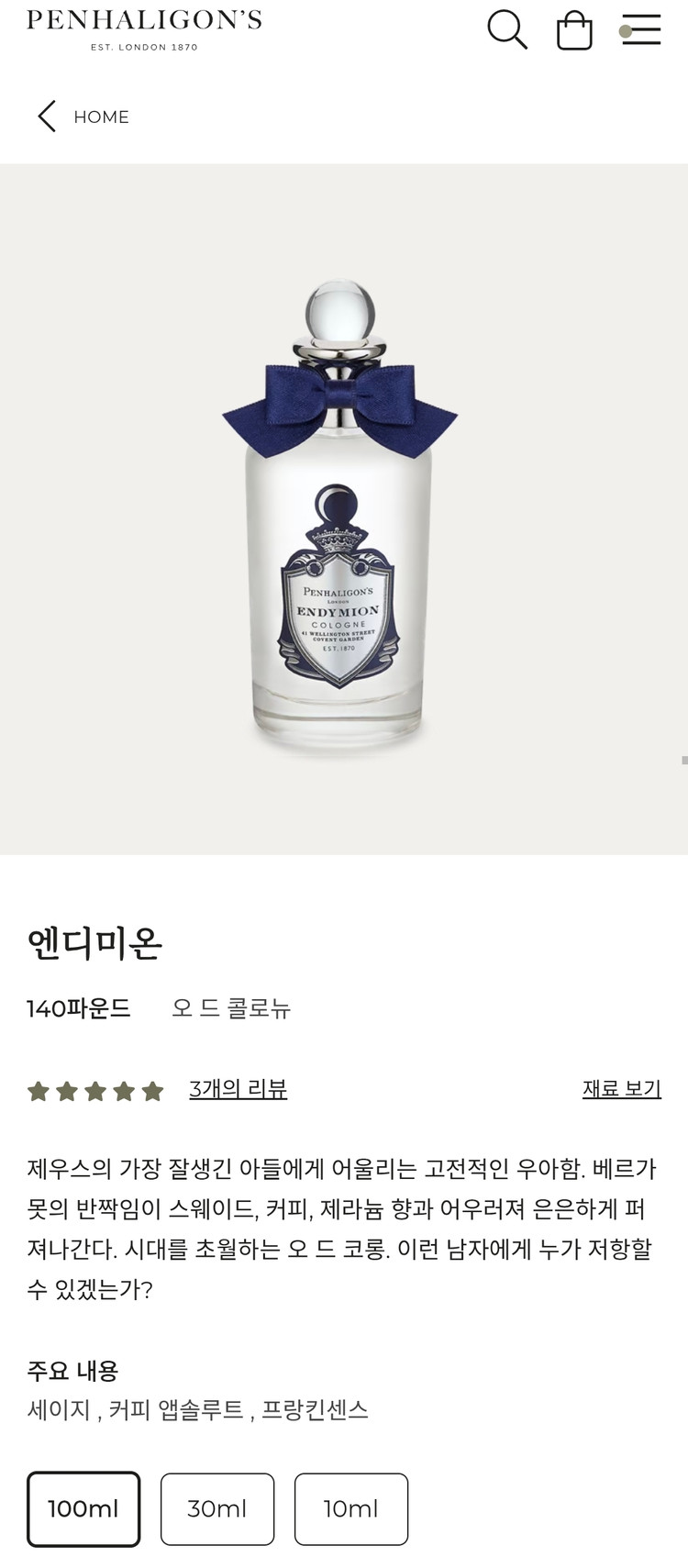Expand the menu via hamburger button

[x=641, y=29]
